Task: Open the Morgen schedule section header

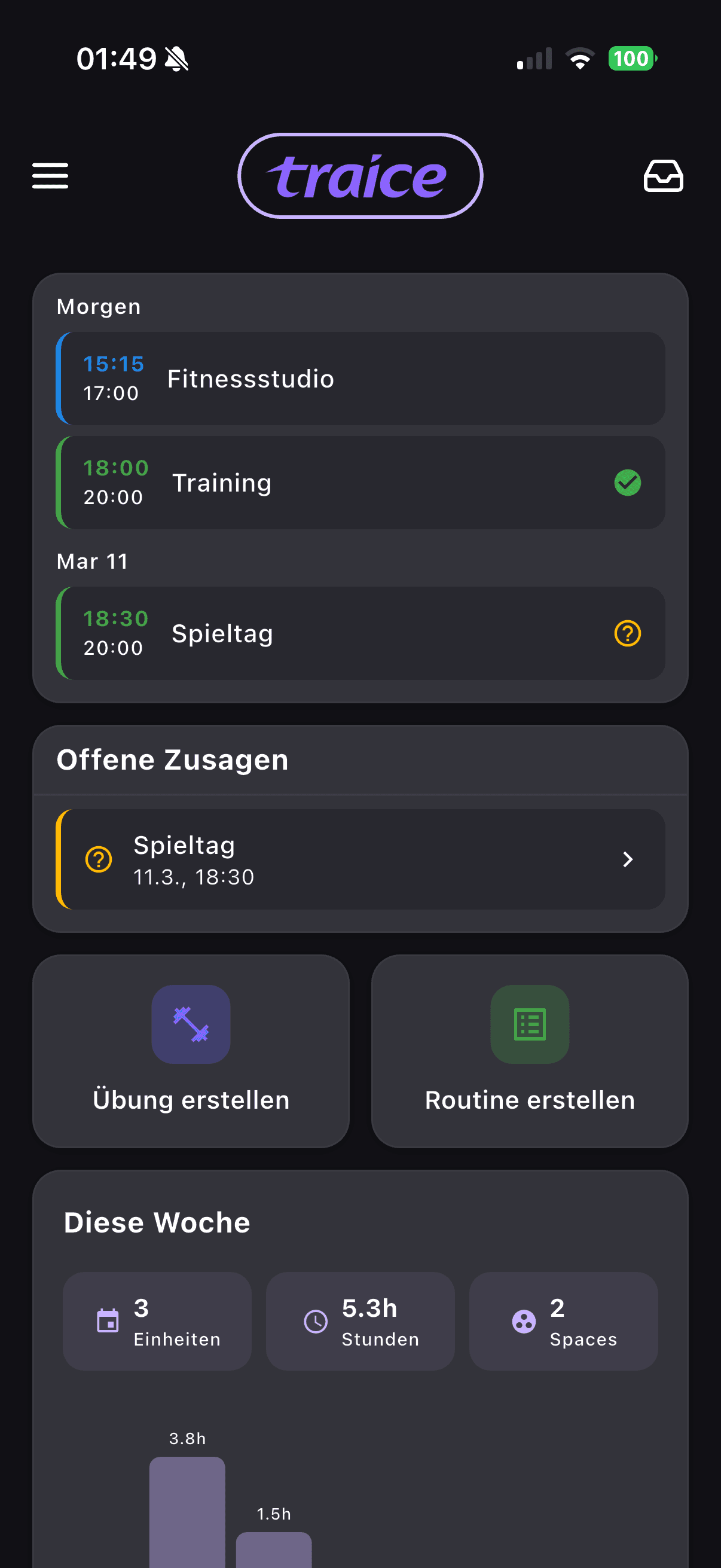Action: click(x=99, y=306)
